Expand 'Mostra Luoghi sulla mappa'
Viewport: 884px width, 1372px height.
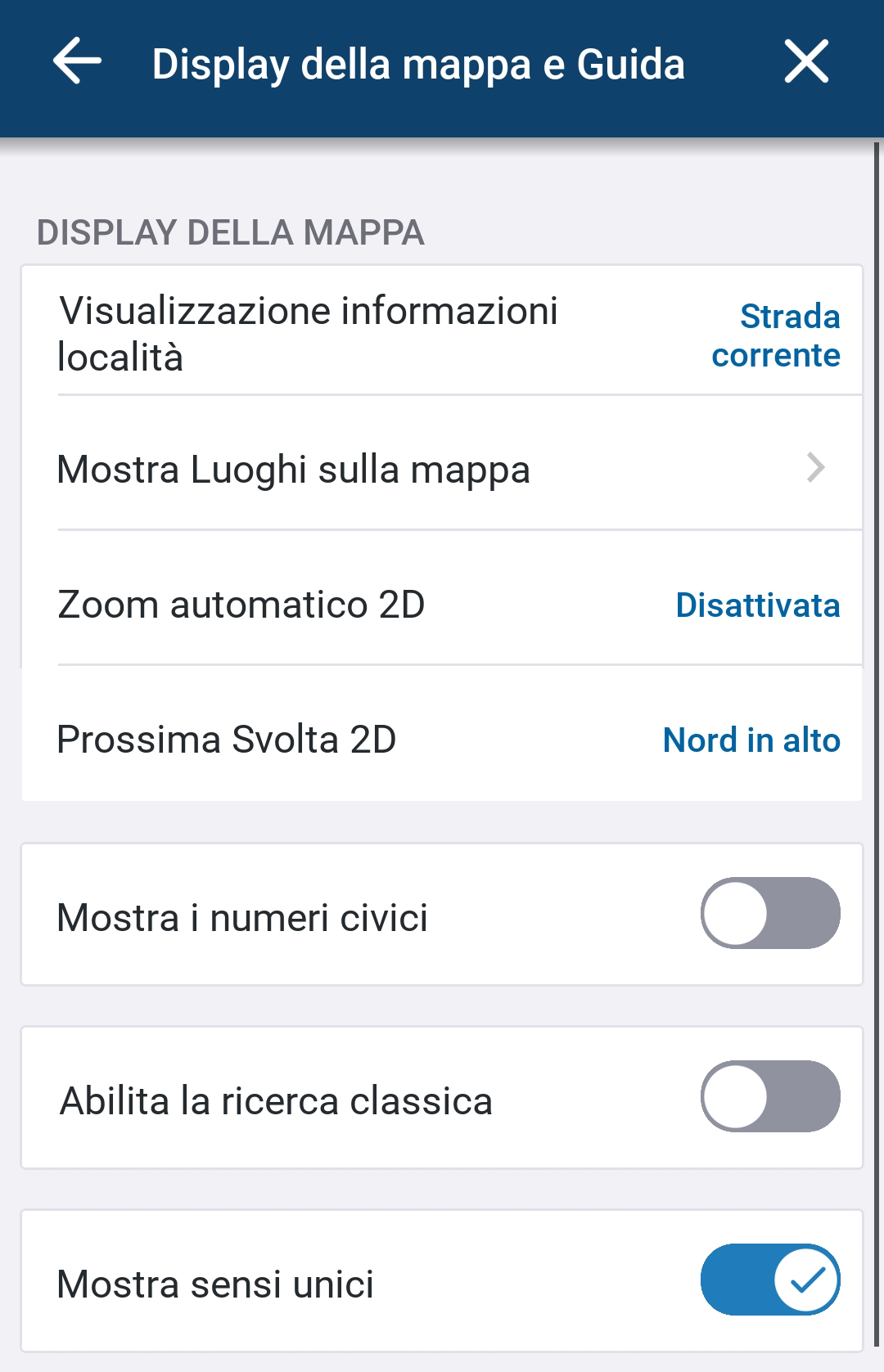click(x=442, y=469)
